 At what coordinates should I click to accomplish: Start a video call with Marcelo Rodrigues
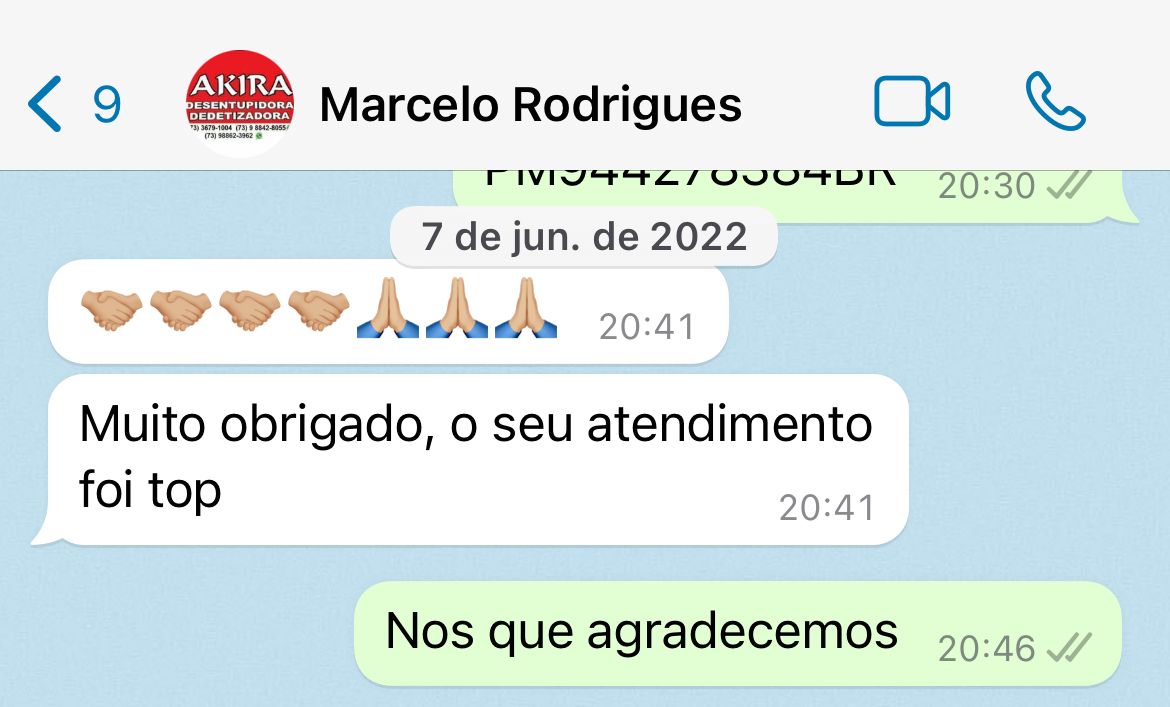coord(911,103)
